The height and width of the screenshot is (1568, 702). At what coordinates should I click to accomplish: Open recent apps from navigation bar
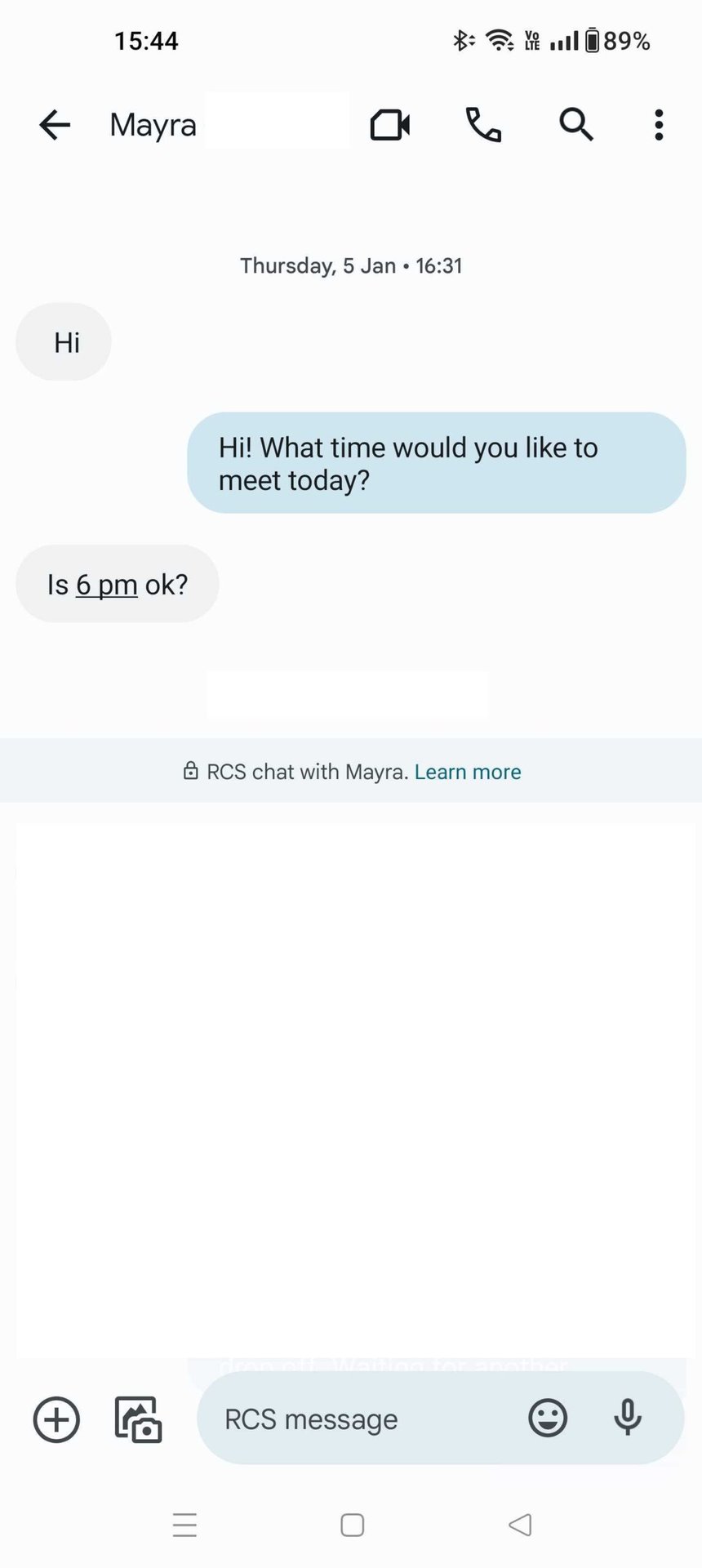coord(185,1525)
